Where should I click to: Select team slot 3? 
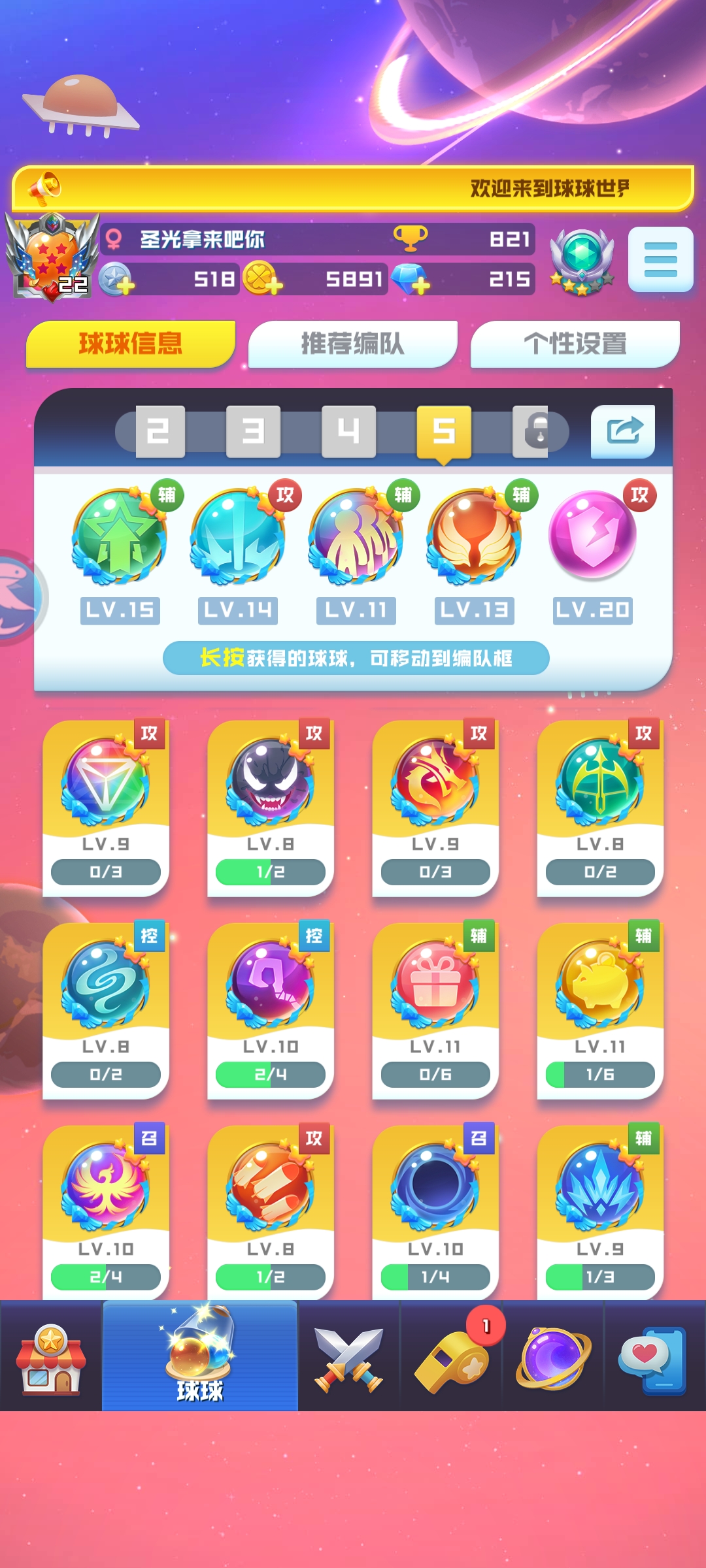pos(254,431)
